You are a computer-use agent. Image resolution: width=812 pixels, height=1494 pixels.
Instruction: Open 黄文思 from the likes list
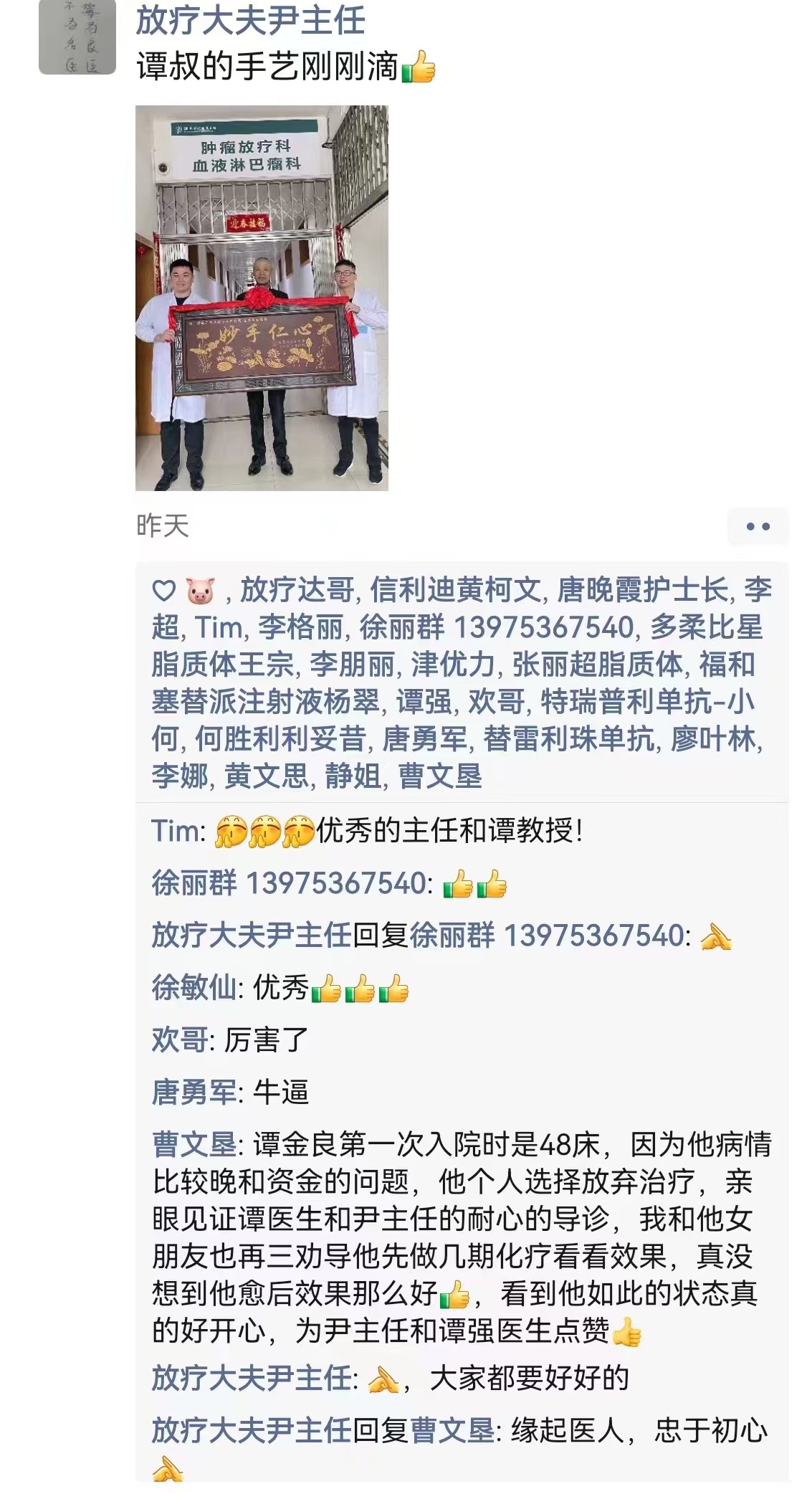pyautogui.click(x=266, y=776)
